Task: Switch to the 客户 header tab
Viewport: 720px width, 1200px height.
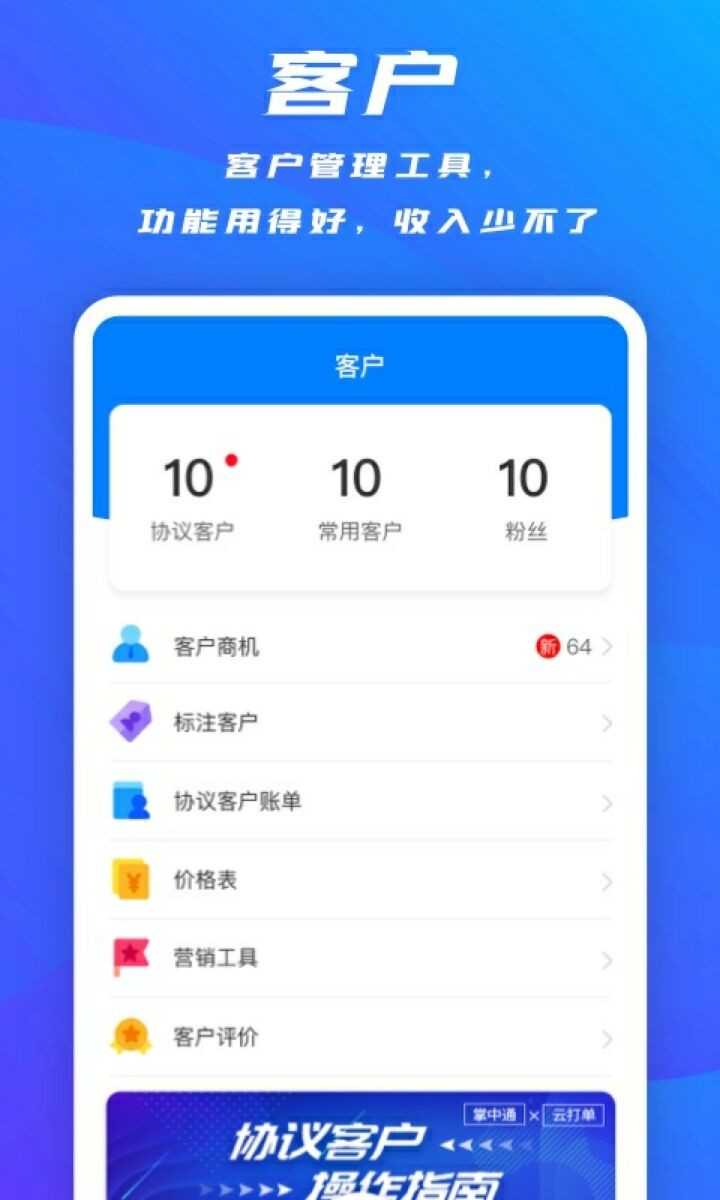Action: click(359, 366)
